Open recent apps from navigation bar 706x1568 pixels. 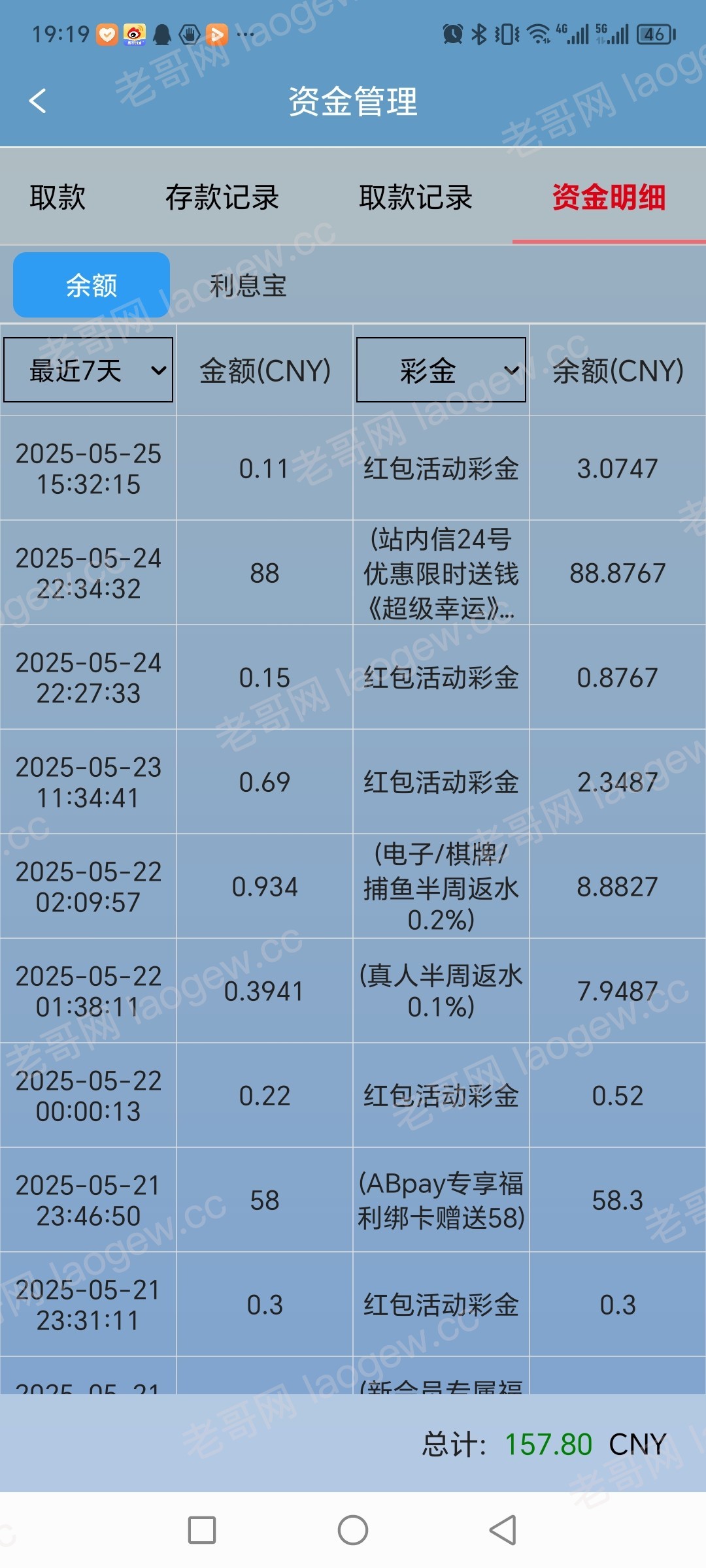pyautogui.click(x=202, y=1530)
